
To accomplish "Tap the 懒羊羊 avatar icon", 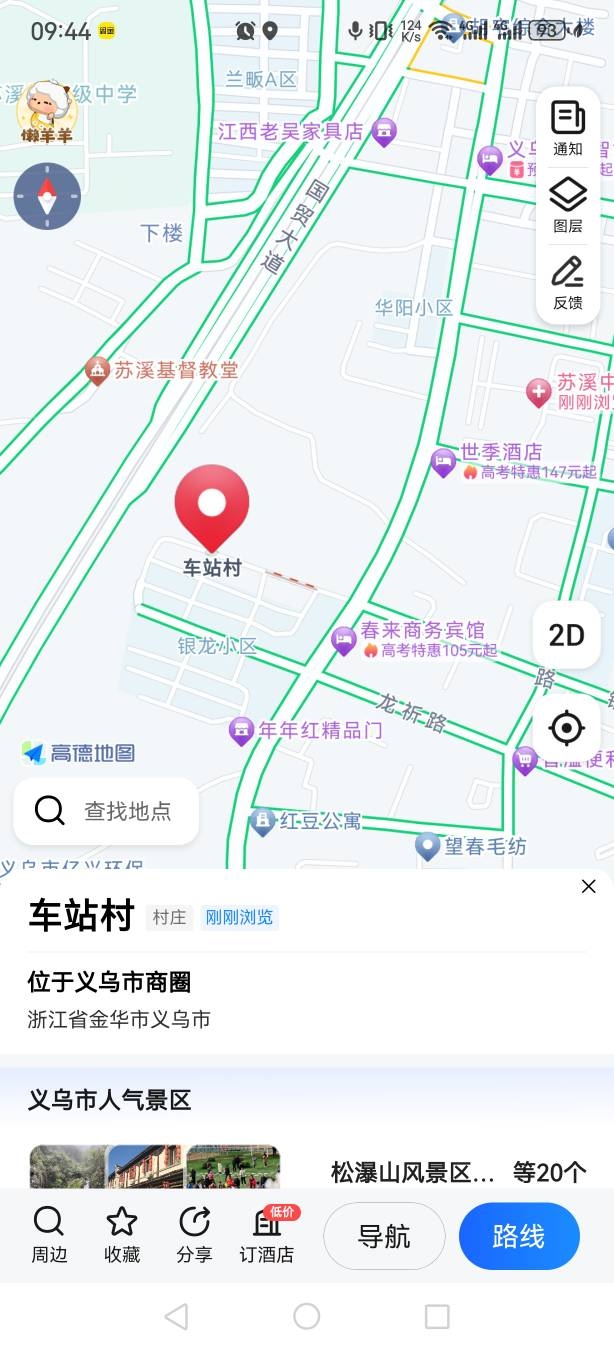I will (46, 113).
